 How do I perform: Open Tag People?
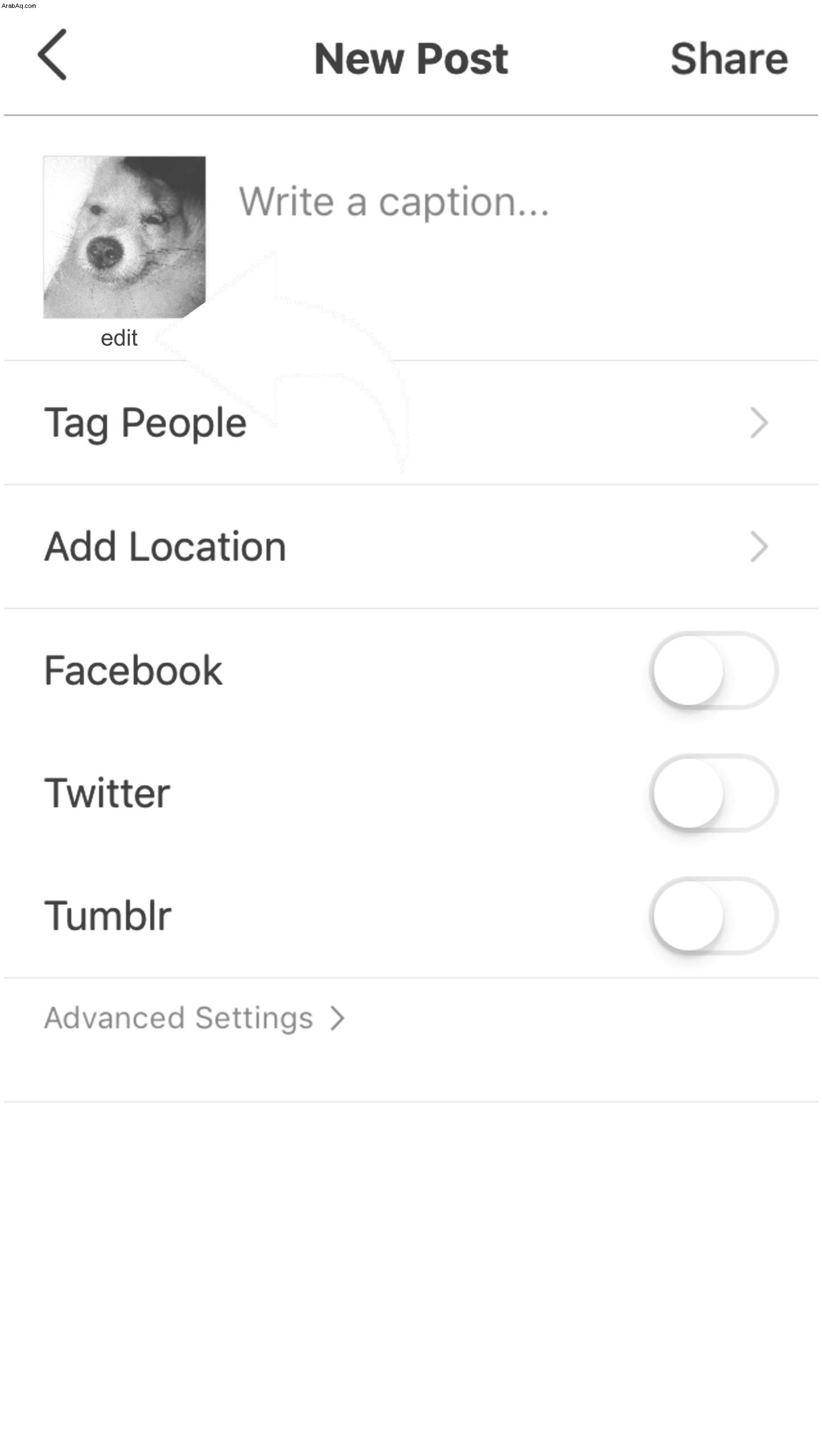[411, 423]
